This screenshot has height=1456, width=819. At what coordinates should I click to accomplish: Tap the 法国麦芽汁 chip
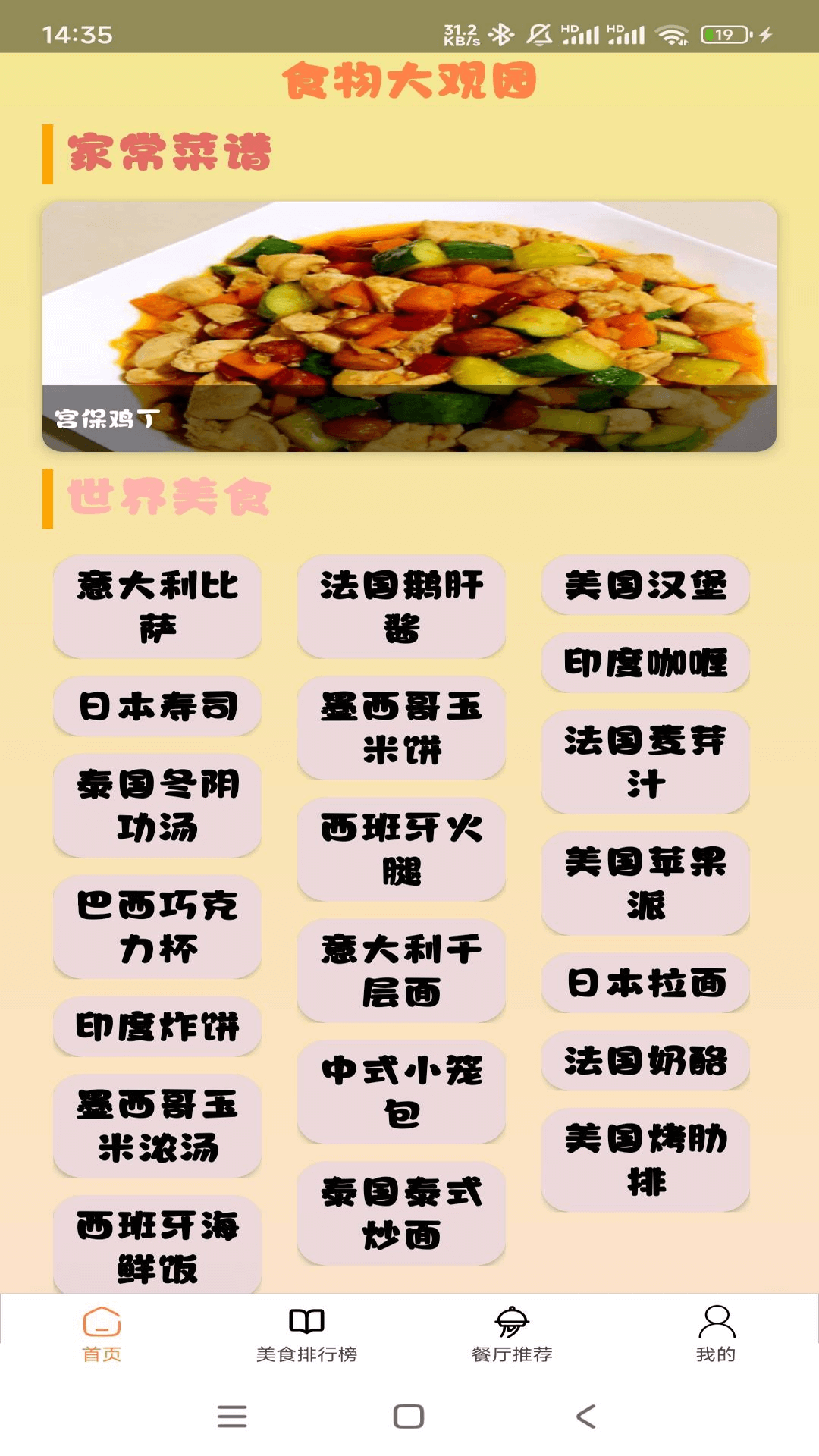click(x=645, y=762)
